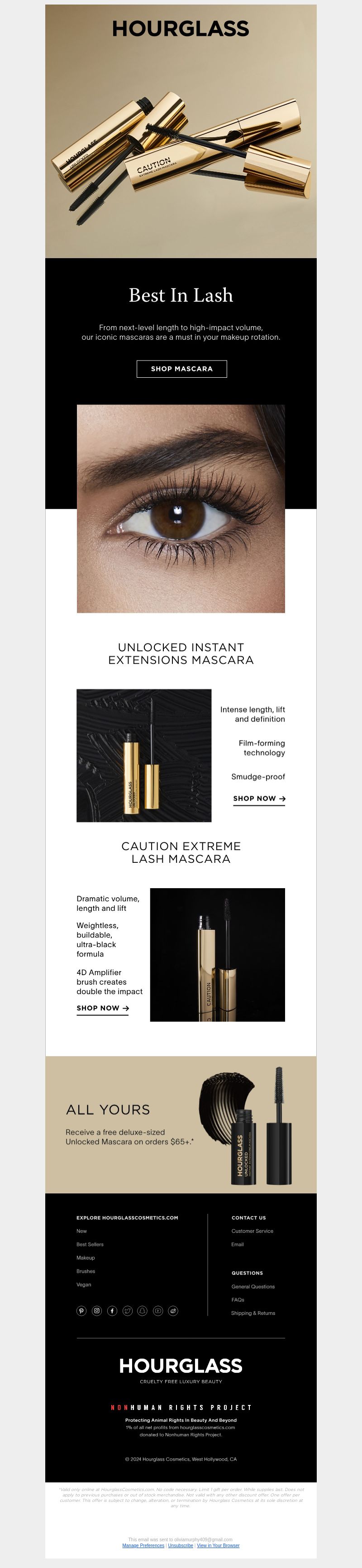Open the New products link
The width and height of the screenshot is (362, 1568).
(81, 1231)
